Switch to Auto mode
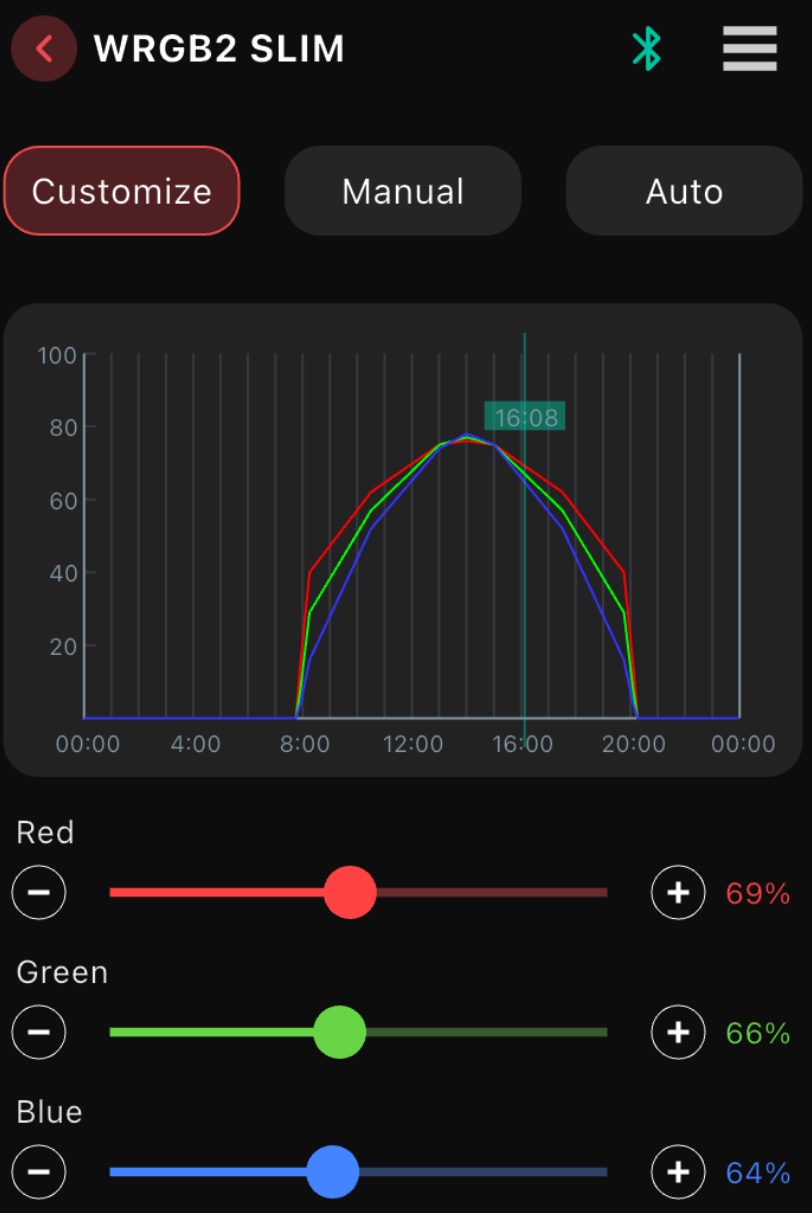This screenshot has width=812, height=1213. tap(684, 191)
